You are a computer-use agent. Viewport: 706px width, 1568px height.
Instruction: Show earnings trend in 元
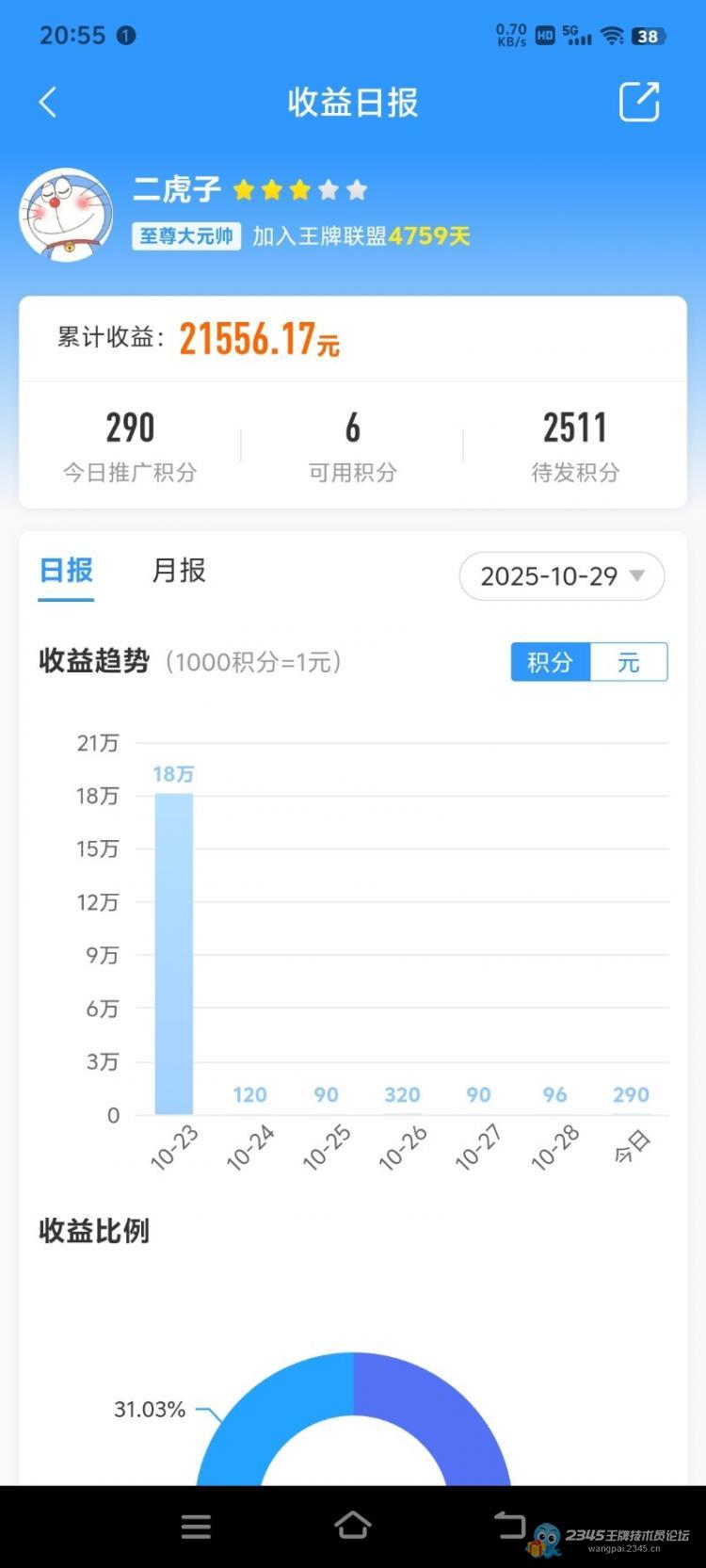pos(629,662)
